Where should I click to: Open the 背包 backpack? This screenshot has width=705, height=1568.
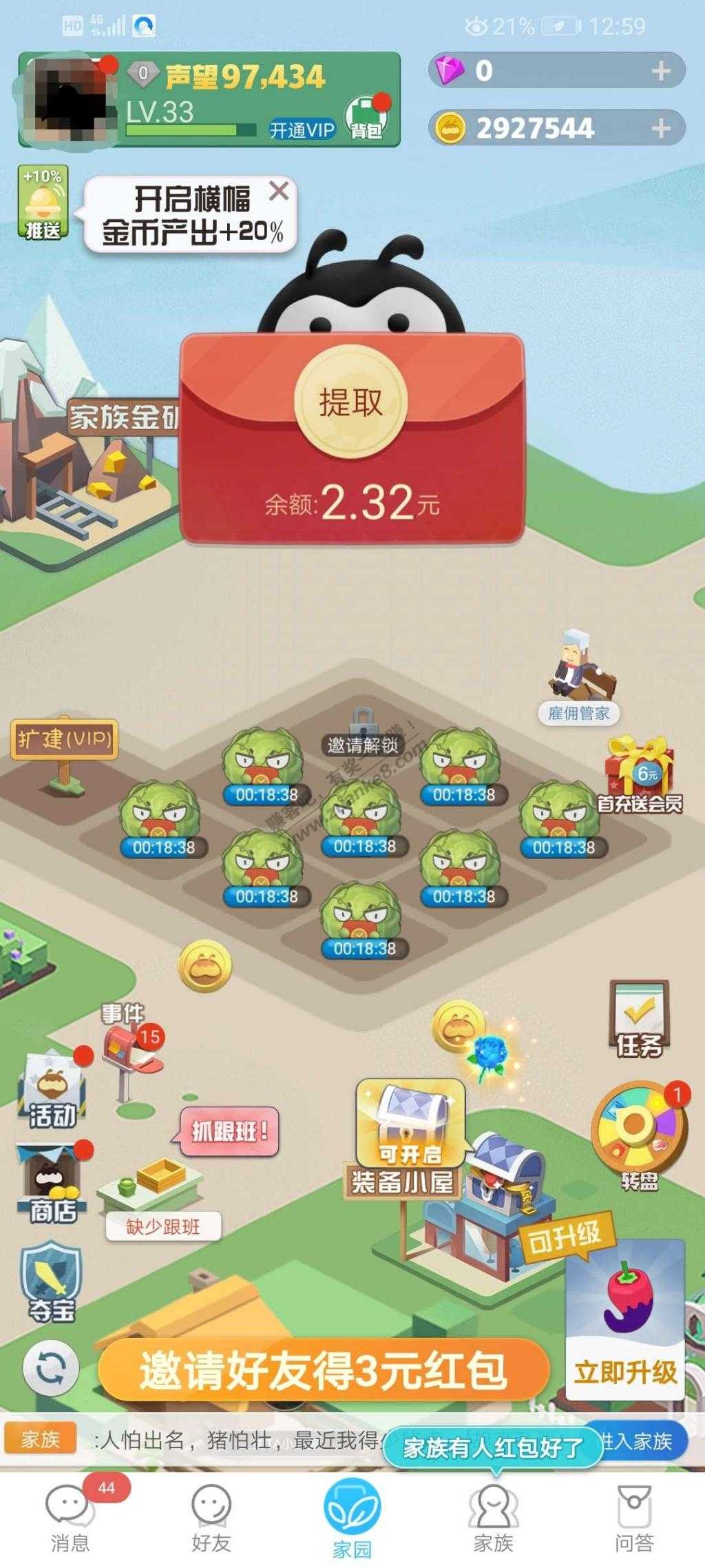[366, 118]
